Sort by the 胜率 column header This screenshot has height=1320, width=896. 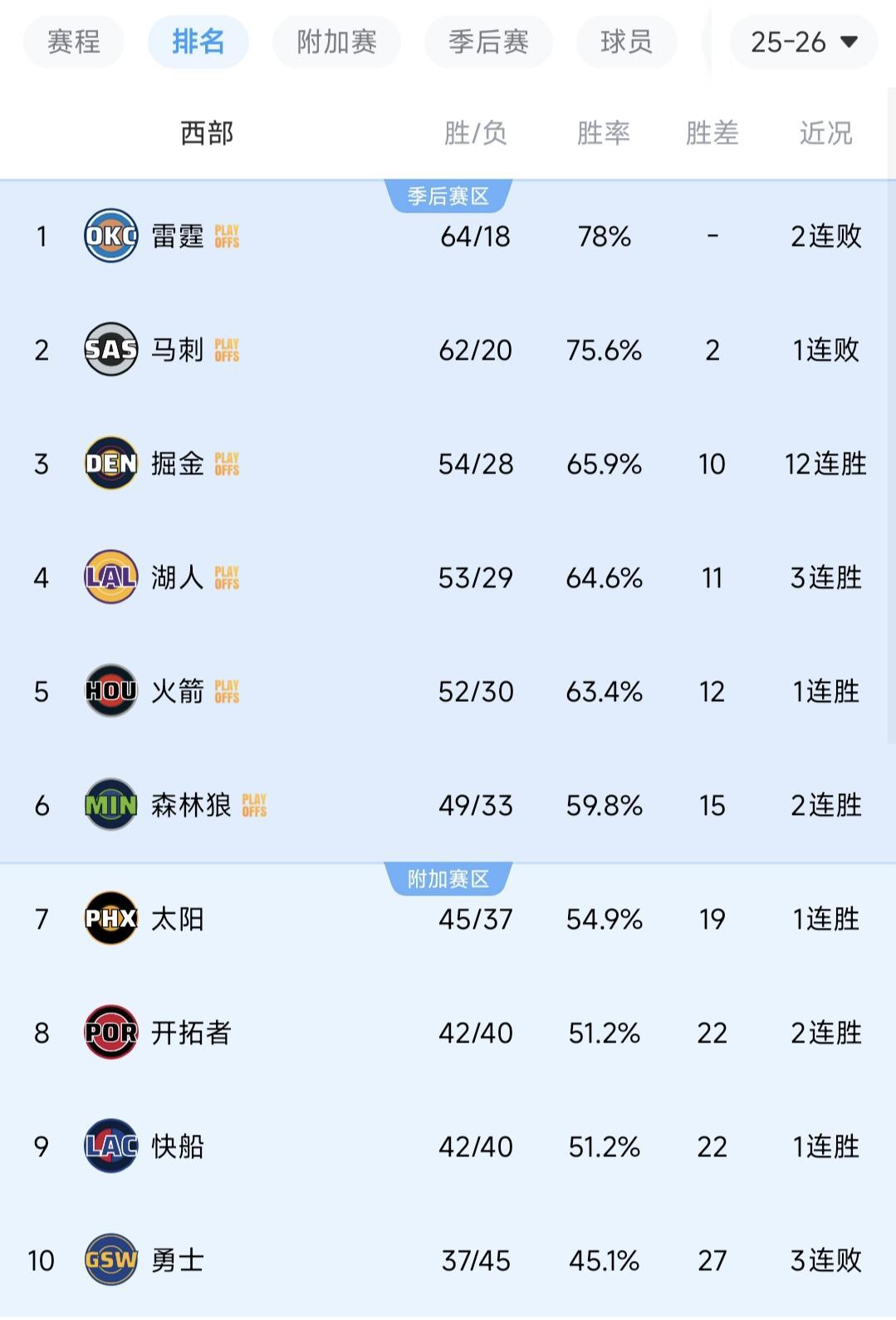605,133
